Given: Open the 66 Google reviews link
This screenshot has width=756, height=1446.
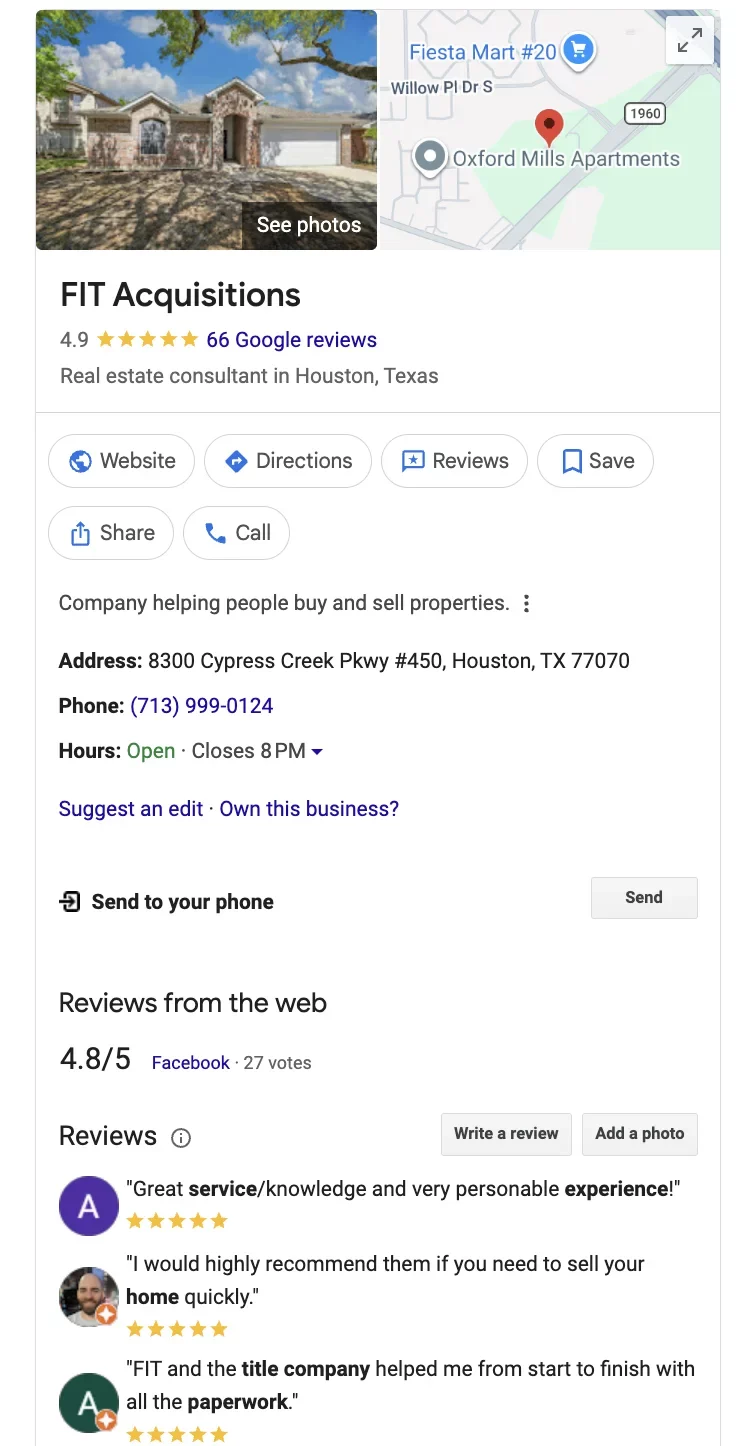Looking at the screenshot, I should [291, 340].
